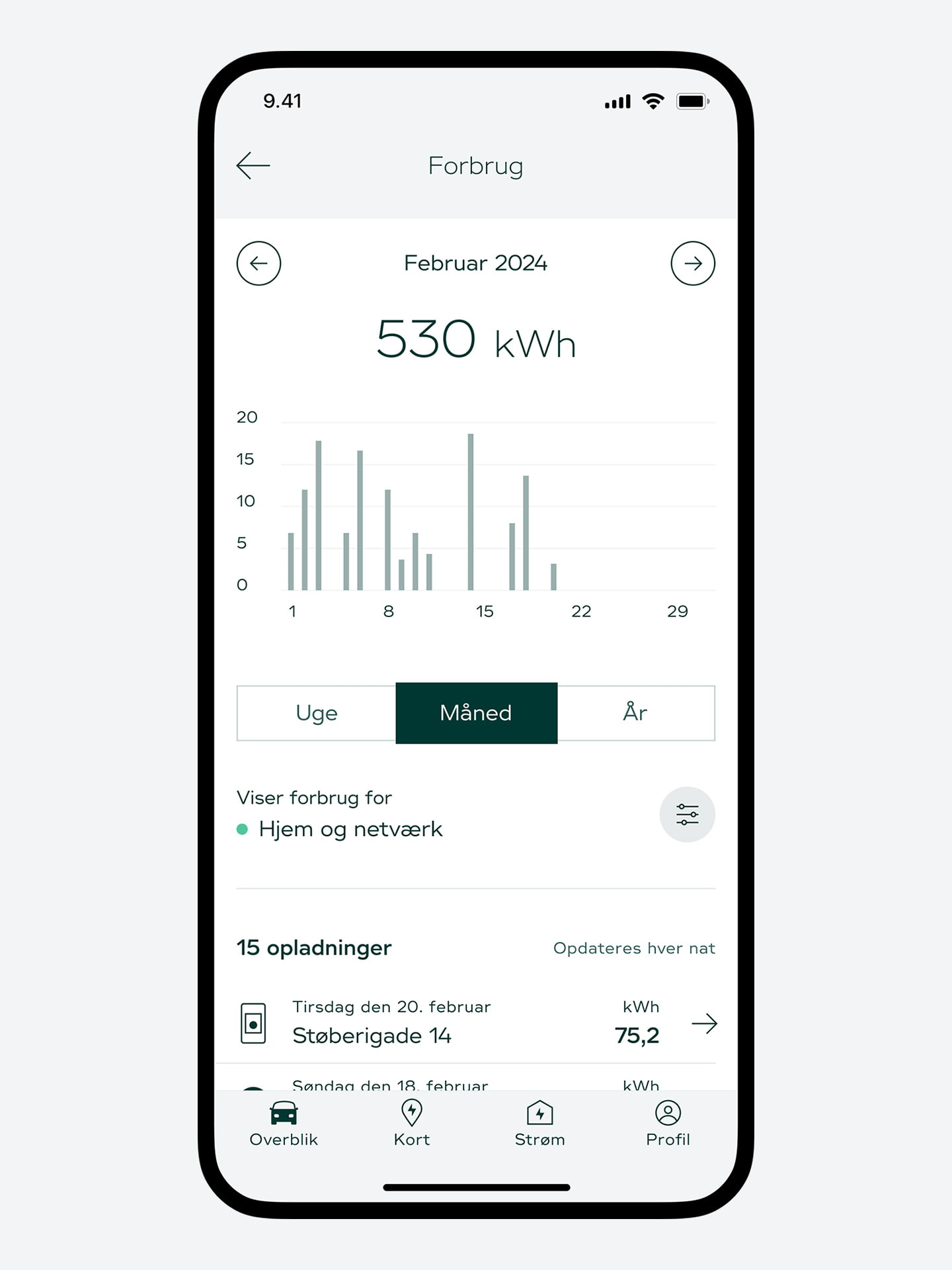Go back from the Forbrug screen
This screenshot has width=952, height=1270.
click(x=253, y=165)
